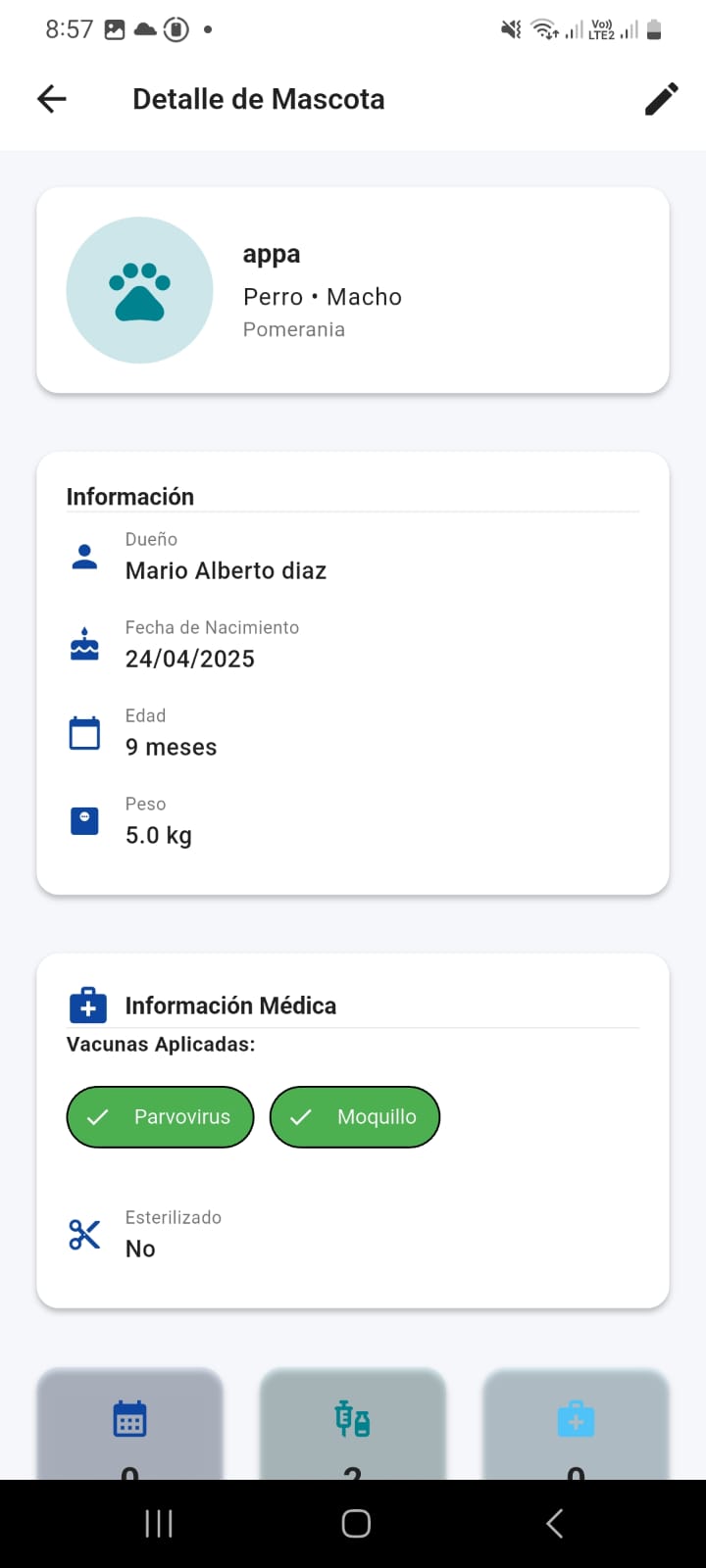Screen dimensions: 706x1568
Task: Tap the weight scale icon beside Peso
Action: [84, 820]
